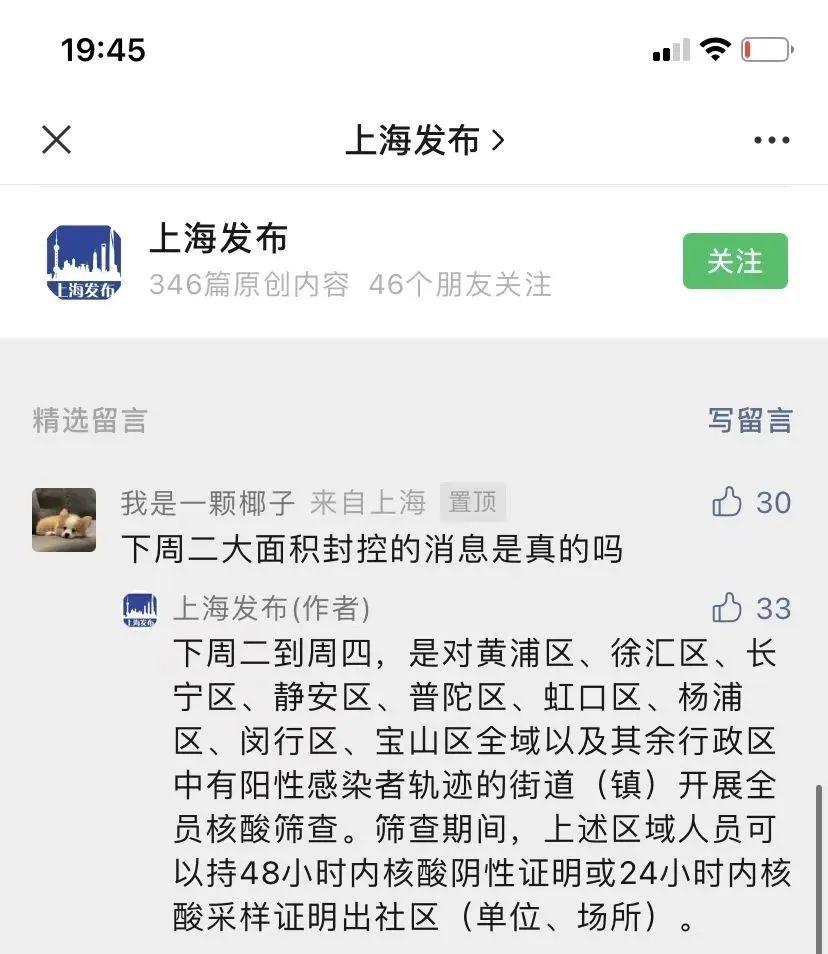Viewport: 828px width, 954px height.
Task: Open avatar of 我是一颗椰子
Action: (64, 520)
